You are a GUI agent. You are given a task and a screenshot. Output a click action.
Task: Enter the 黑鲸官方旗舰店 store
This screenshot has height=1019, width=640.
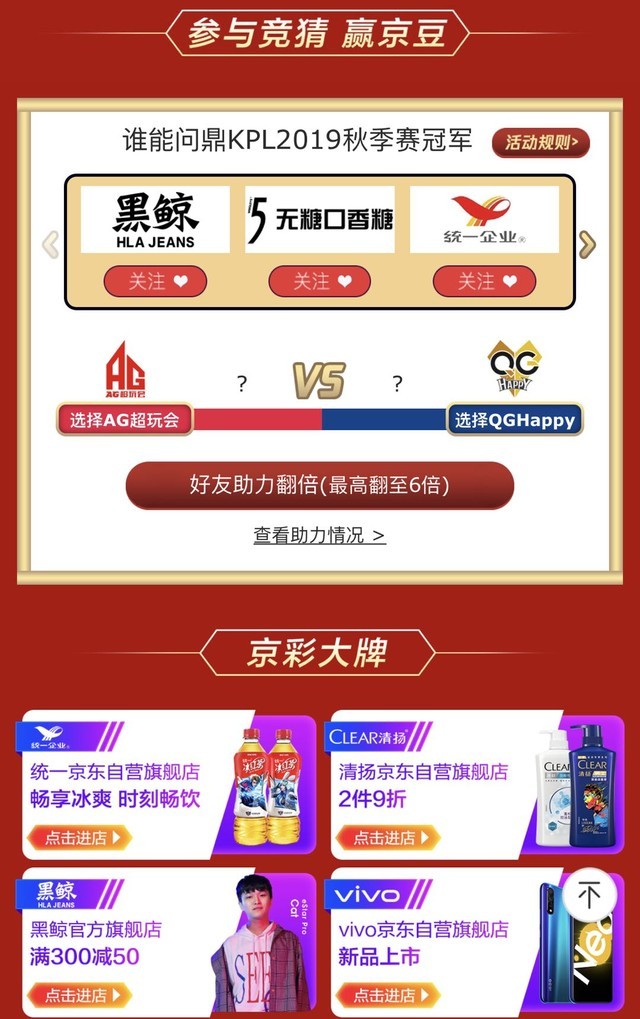click(80, 994)
